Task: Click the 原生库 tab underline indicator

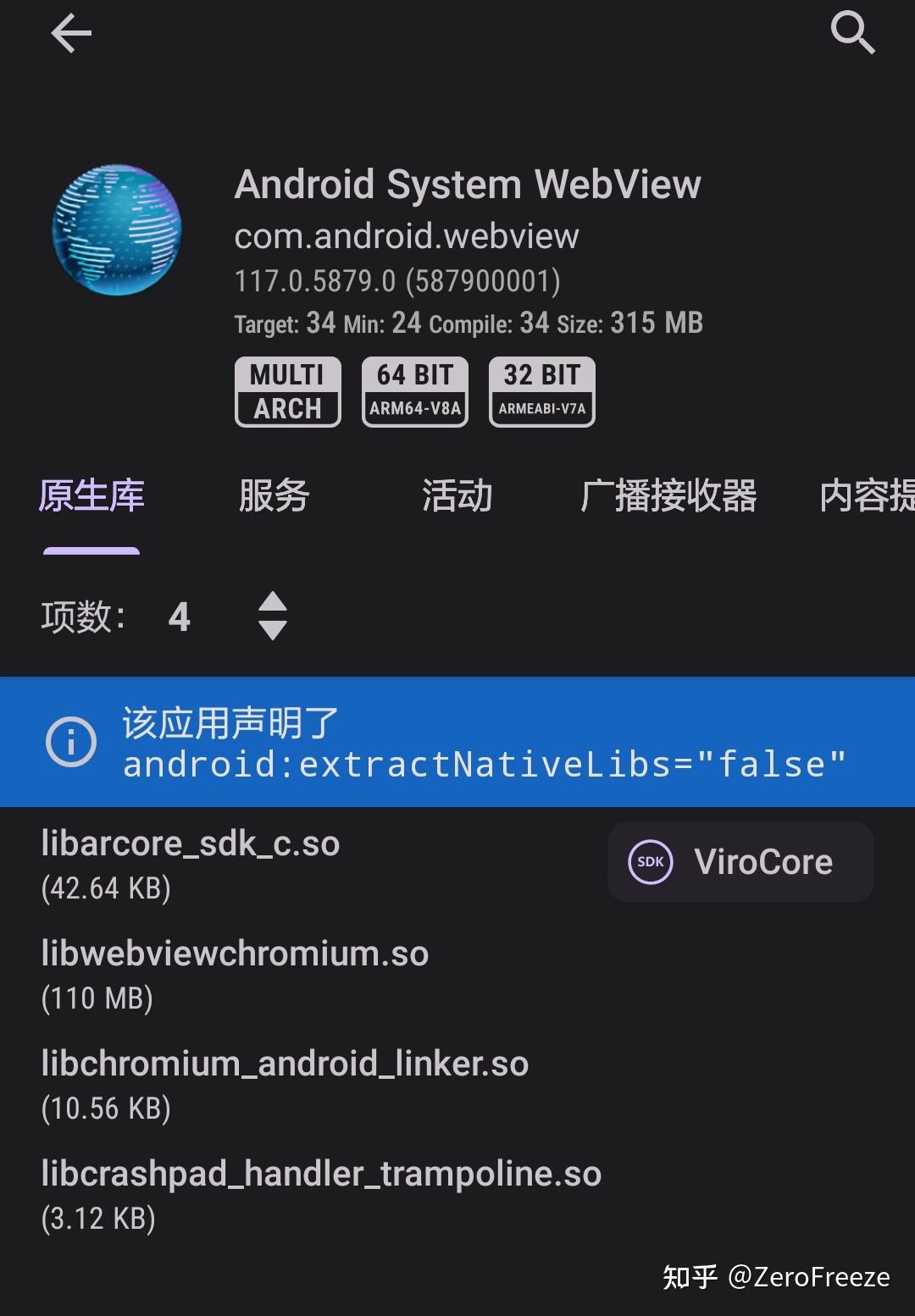Action: coord(92,550)
